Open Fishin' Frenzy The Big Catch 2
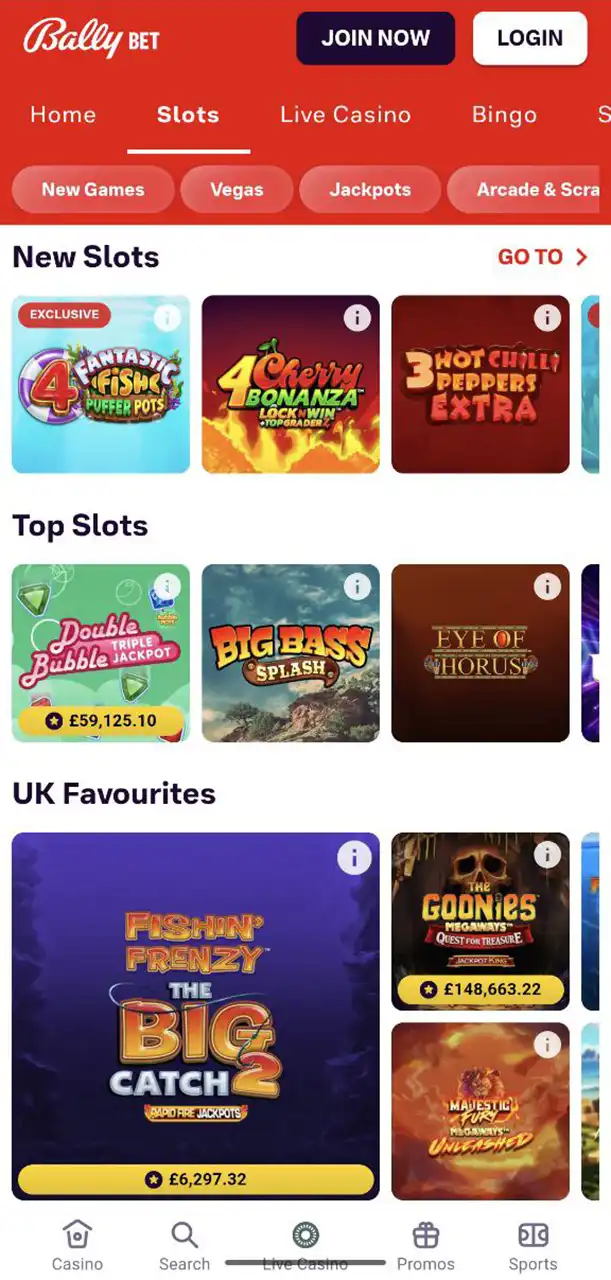 pyautogui.click(x=195, y=1015)
